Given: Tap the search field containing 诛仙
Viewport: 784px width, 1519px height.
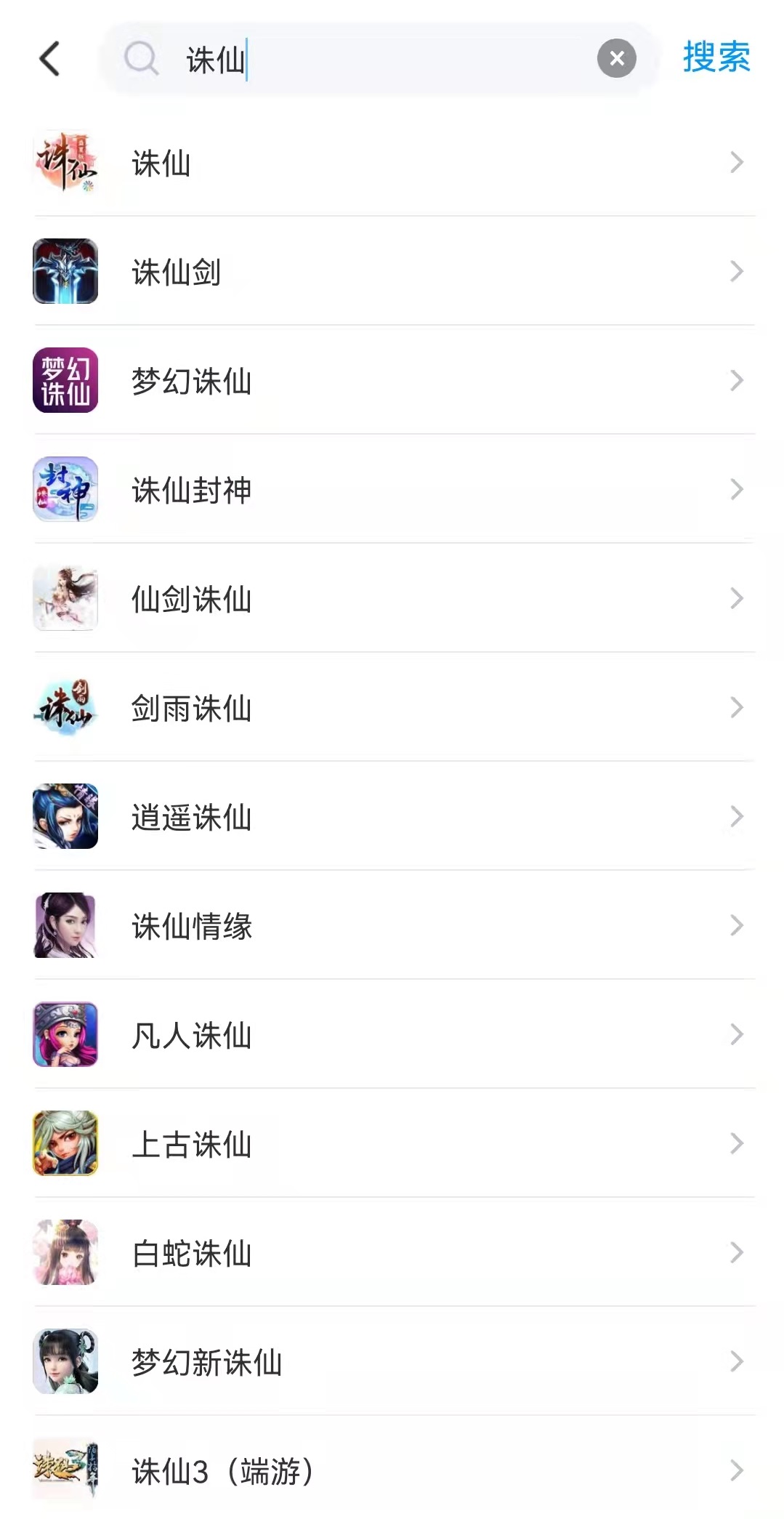Looking at the screenshot, I should [378, 59].
